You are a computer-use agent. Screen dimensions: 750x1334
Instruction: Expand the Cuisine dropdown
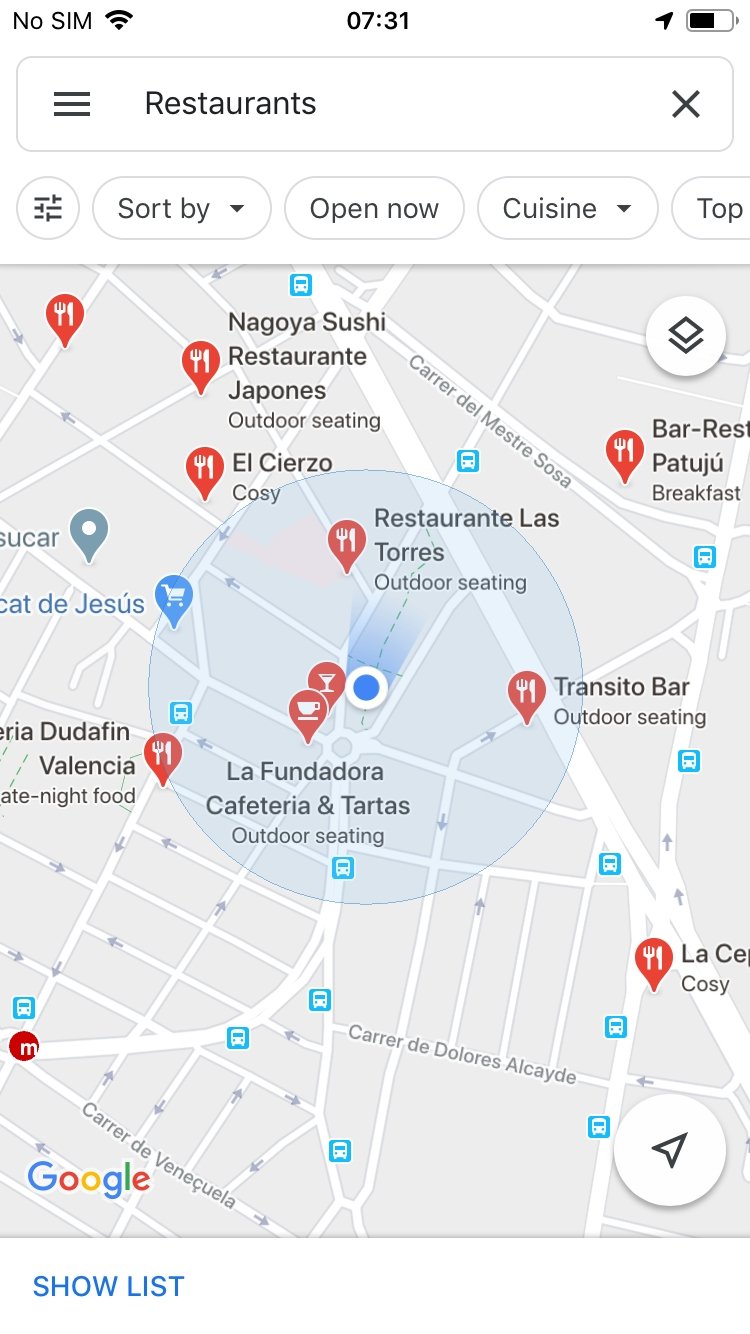tap(568, 208)
